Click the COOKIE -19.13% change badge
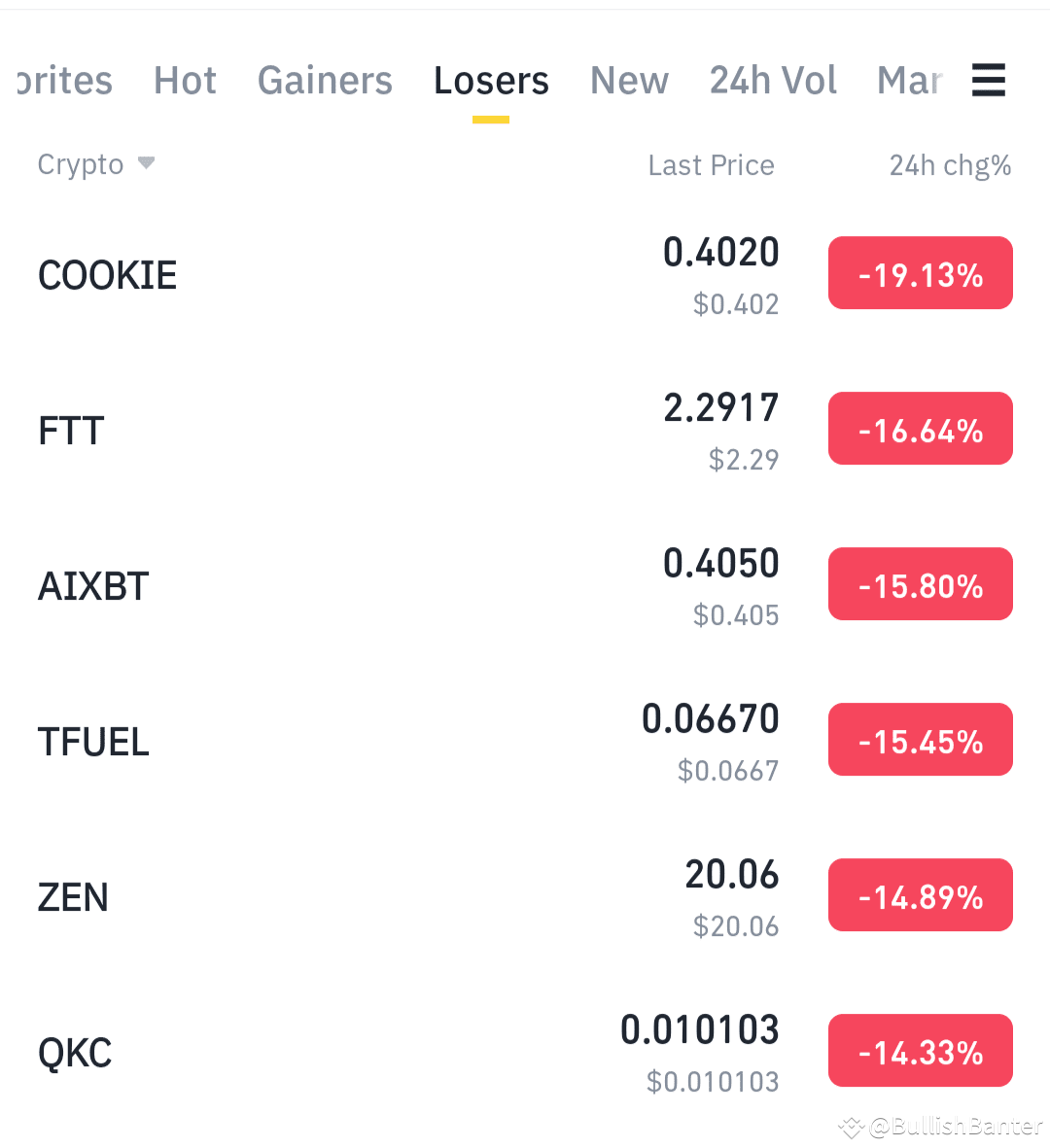This screenshot has width=1050, height=1148. pos(920,273)
